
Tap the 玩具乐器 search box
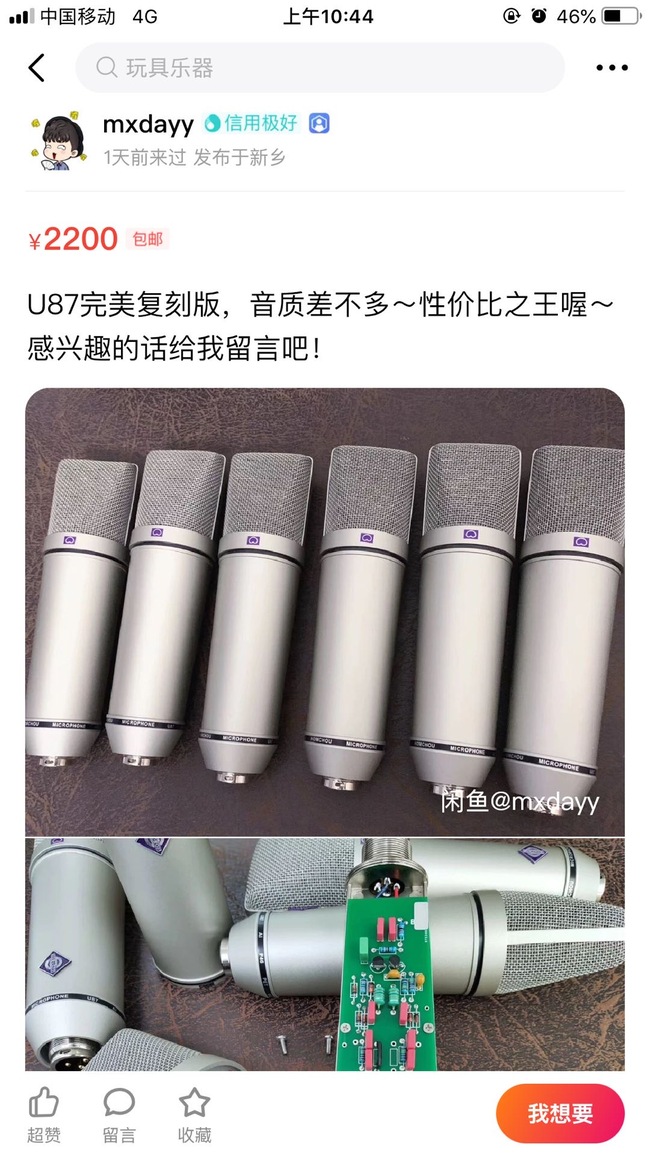coord(320,68)
